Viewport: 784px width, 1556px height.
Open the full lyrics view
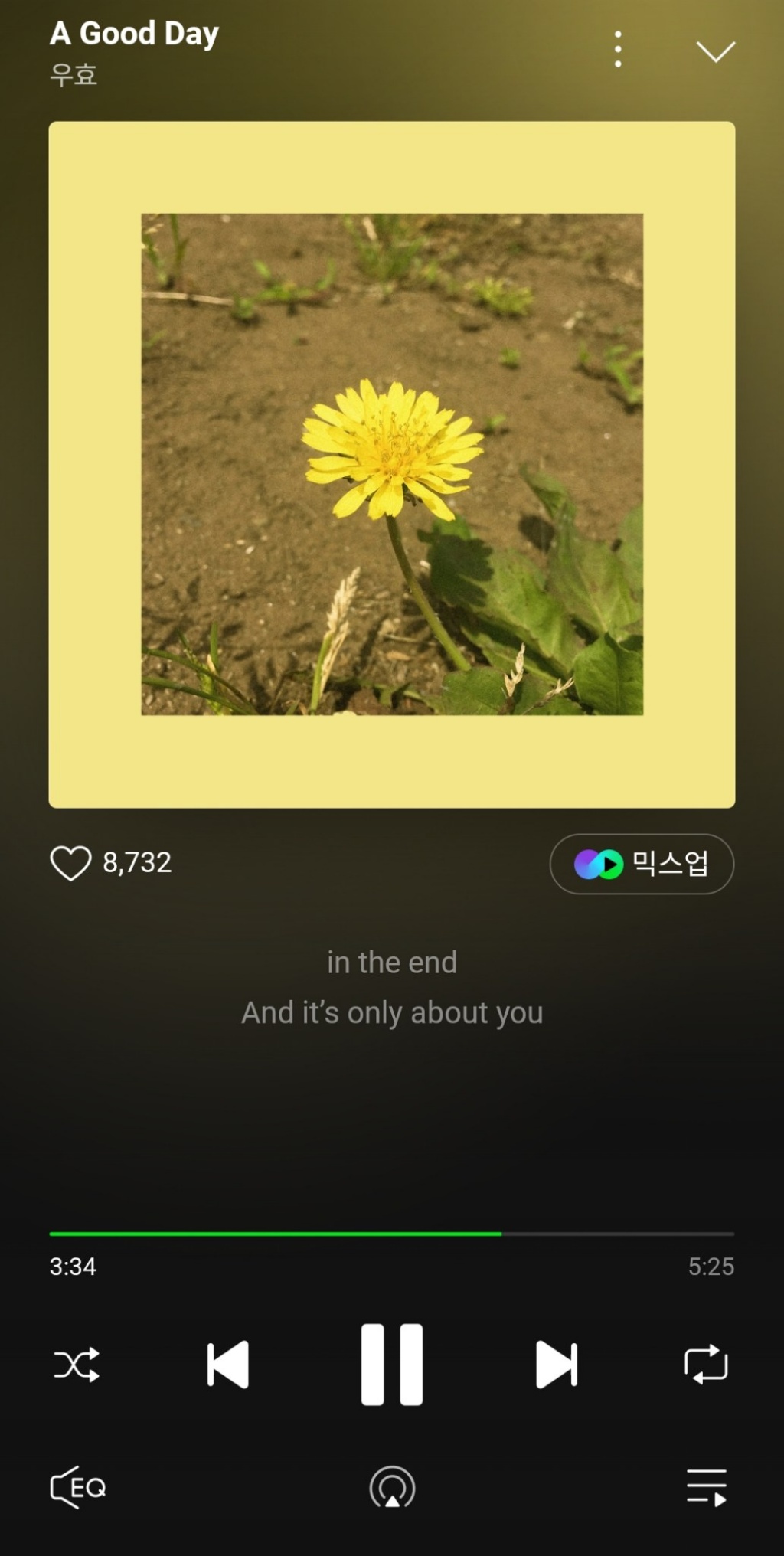(392, 989)
